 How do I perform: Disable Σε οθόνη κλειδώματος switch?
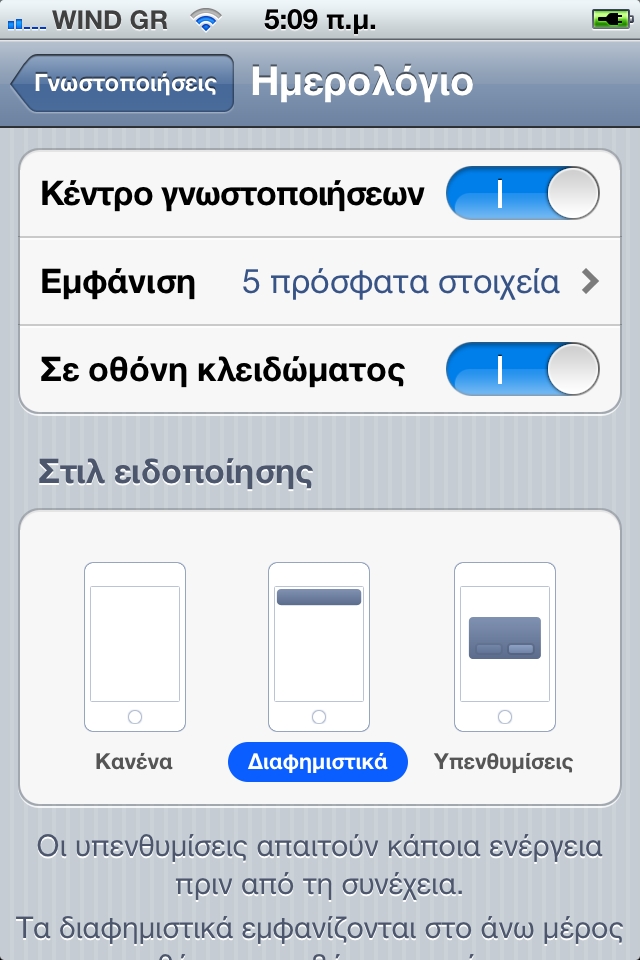click(522, 370)
